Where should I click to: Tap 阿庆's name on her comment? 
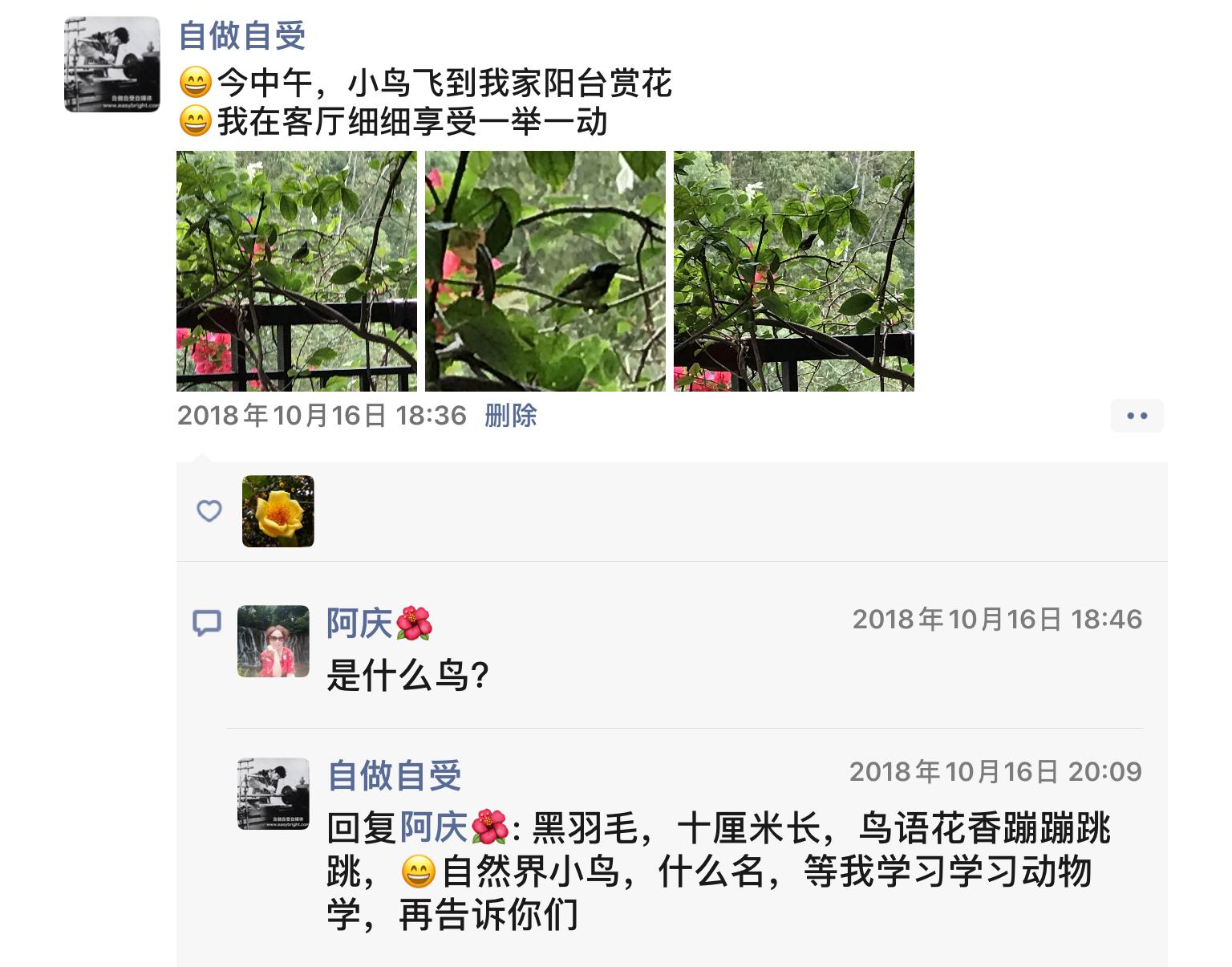359,624
